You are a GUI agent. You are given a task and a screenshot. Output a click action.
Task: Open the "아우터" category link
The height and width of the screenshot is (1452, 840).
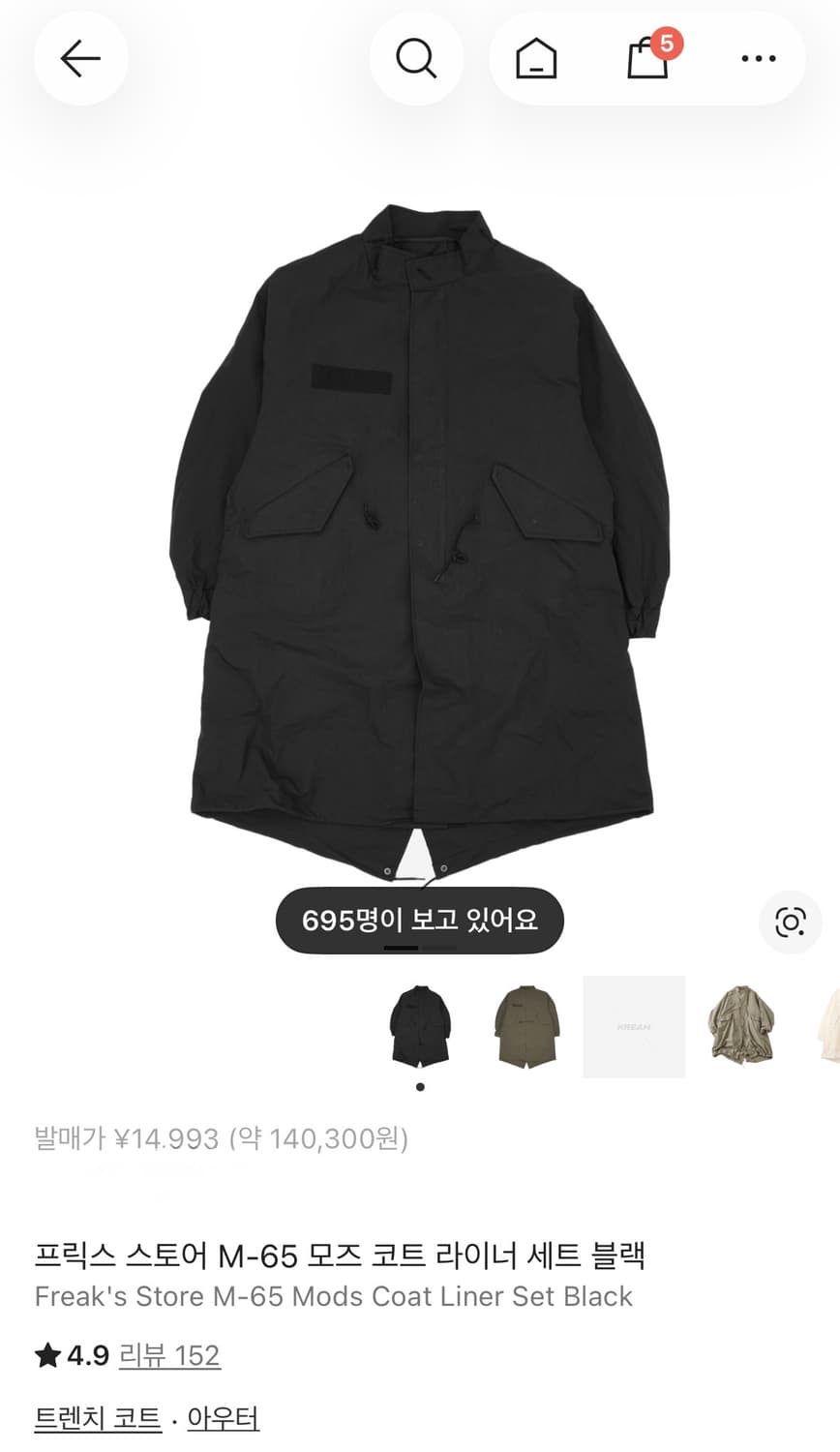[223, 1417]
